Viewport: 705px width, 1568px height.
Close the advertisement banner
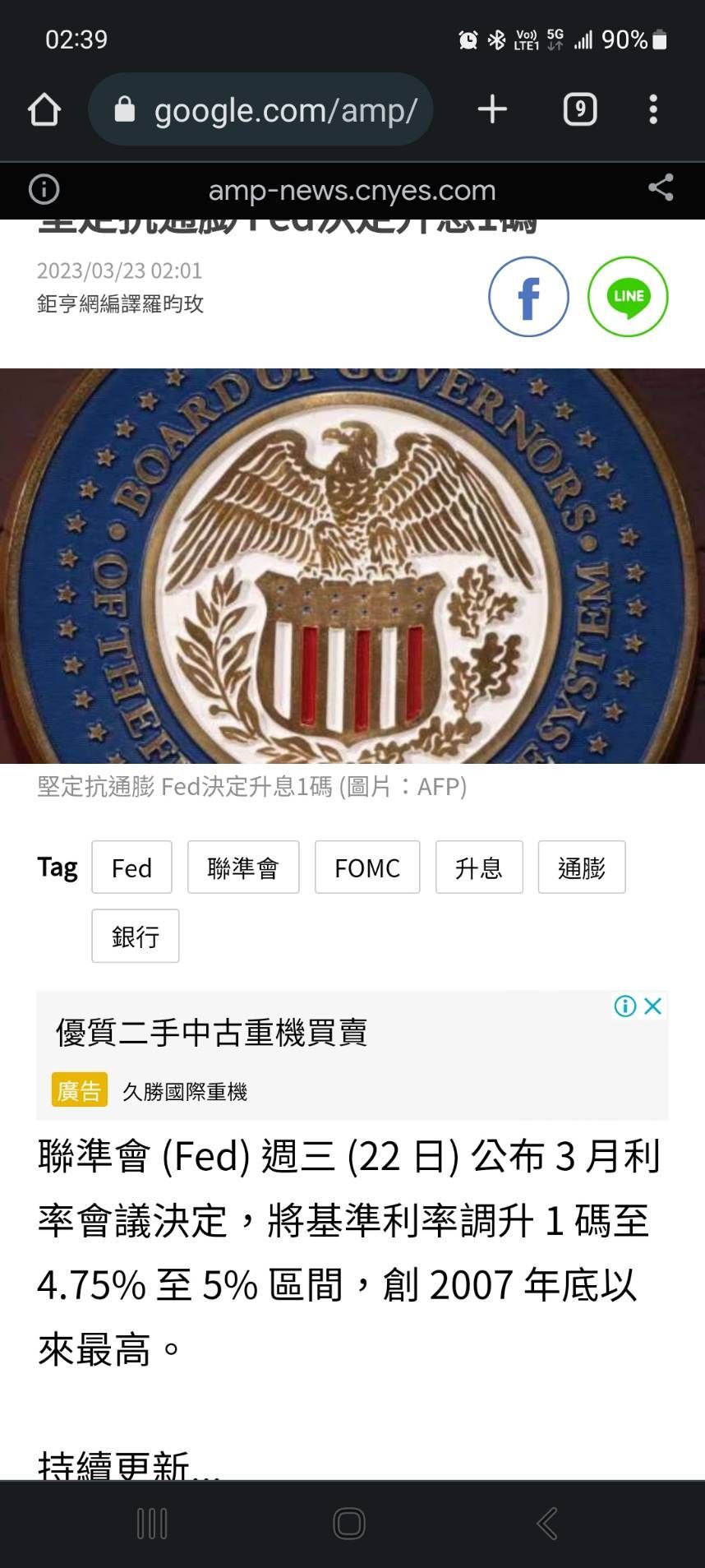coord(653,1006)
